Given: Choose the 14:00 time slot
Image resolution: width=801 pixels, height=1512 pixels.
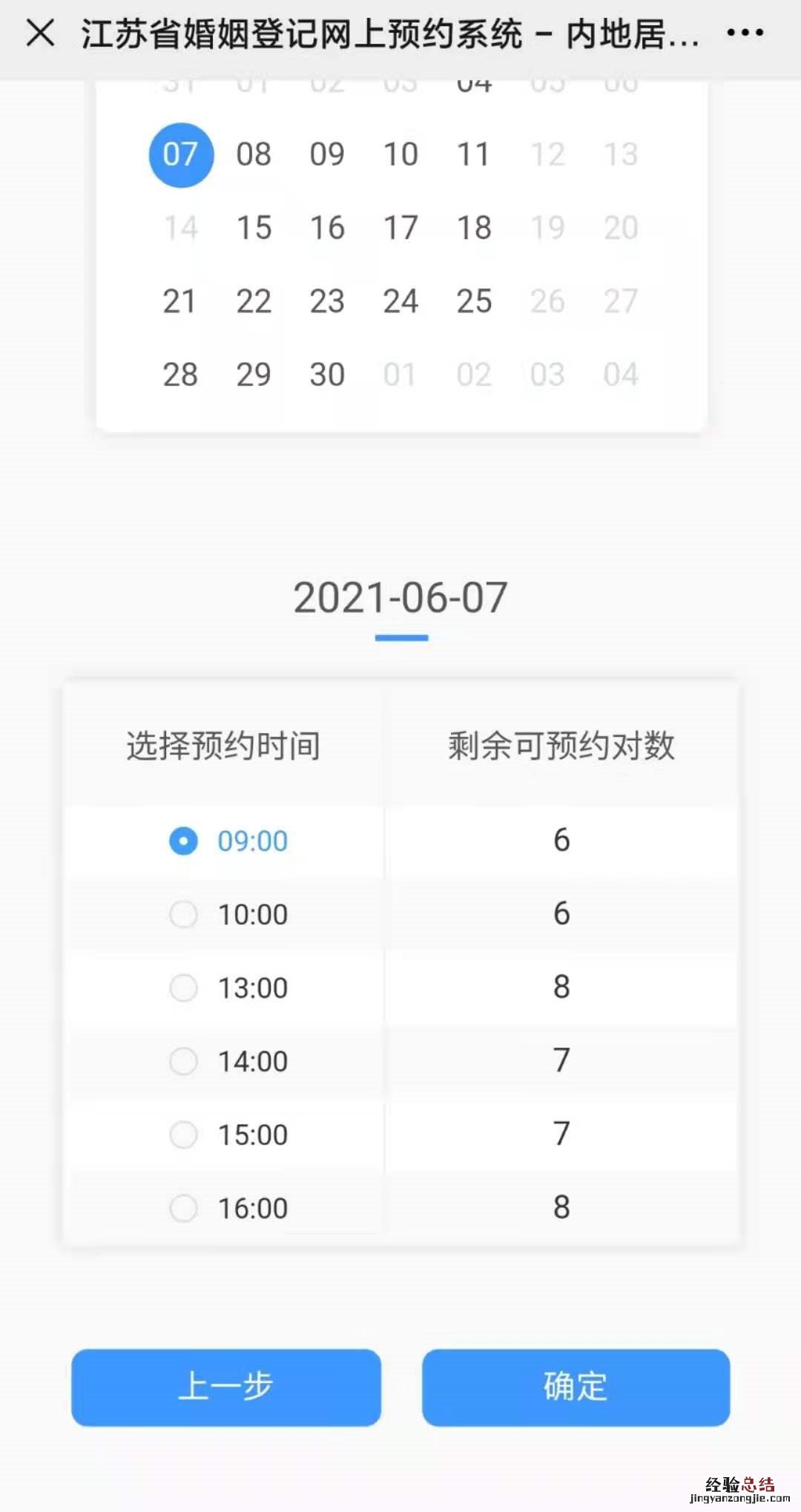Looking at the screenshot, I should point(183,1061).
